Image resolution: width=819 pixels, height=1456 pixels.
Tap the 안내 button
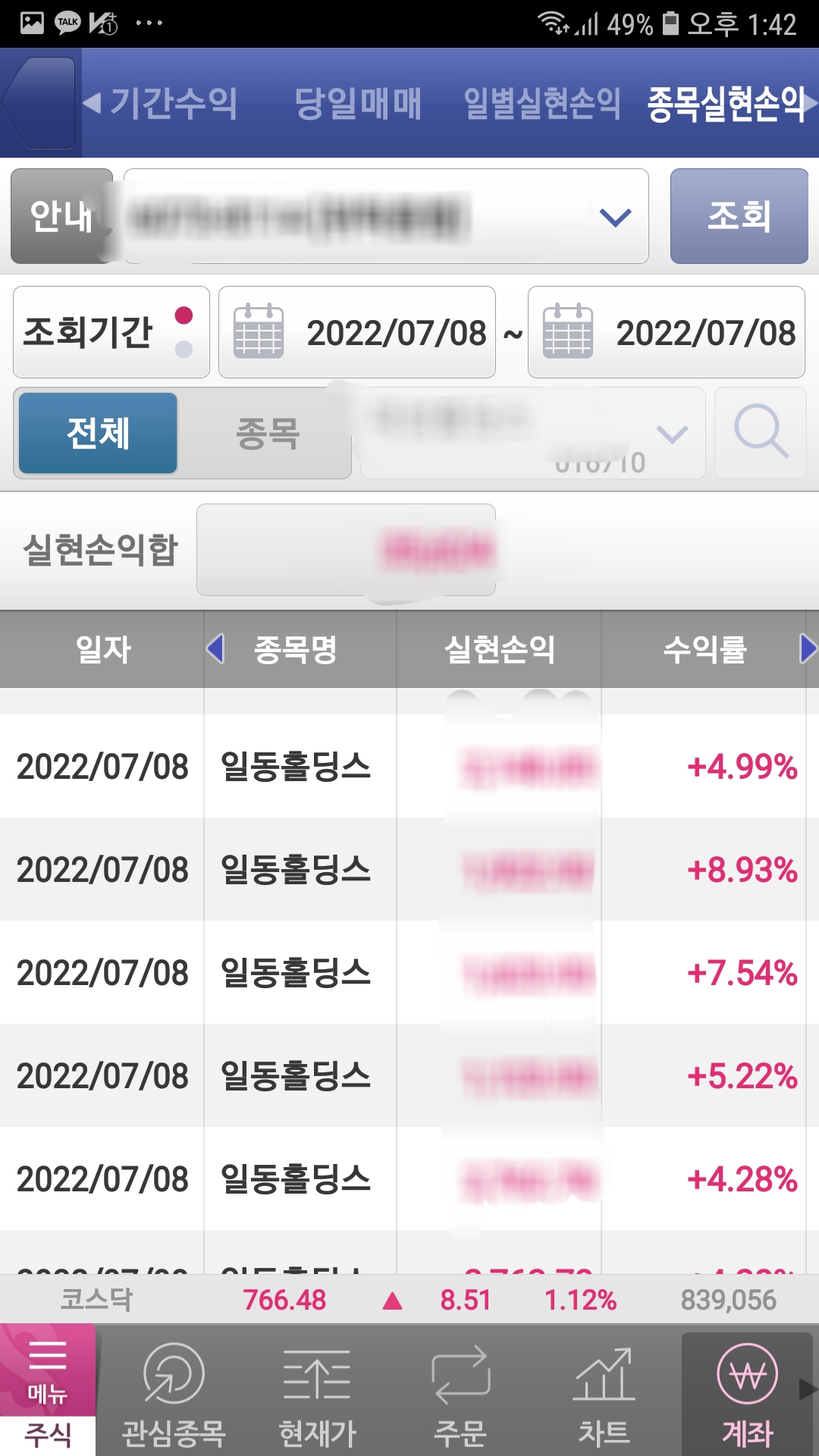pyautogui.click(x=61, y=216)
